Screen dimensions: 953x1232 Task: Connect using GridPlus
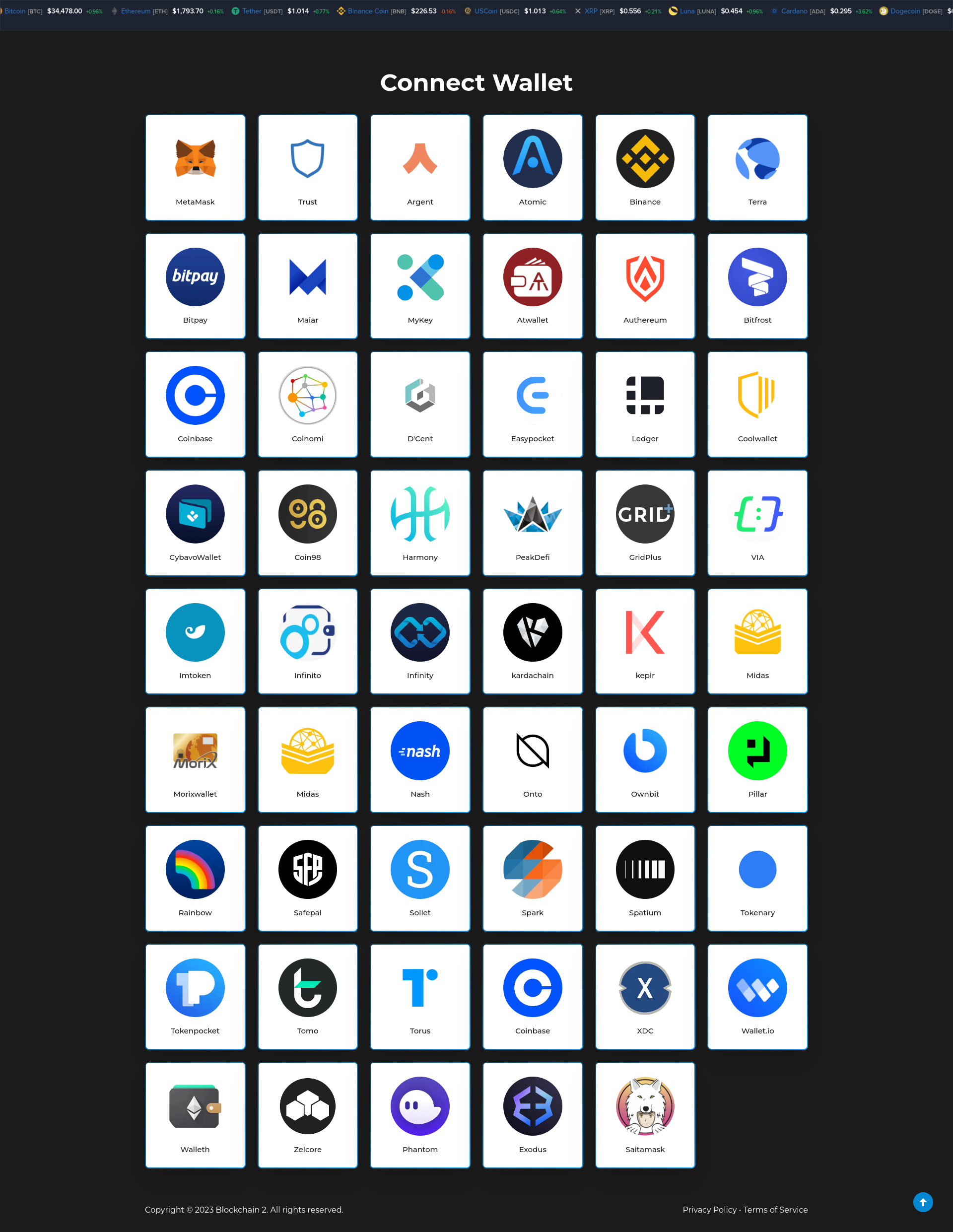click(645, 523)
